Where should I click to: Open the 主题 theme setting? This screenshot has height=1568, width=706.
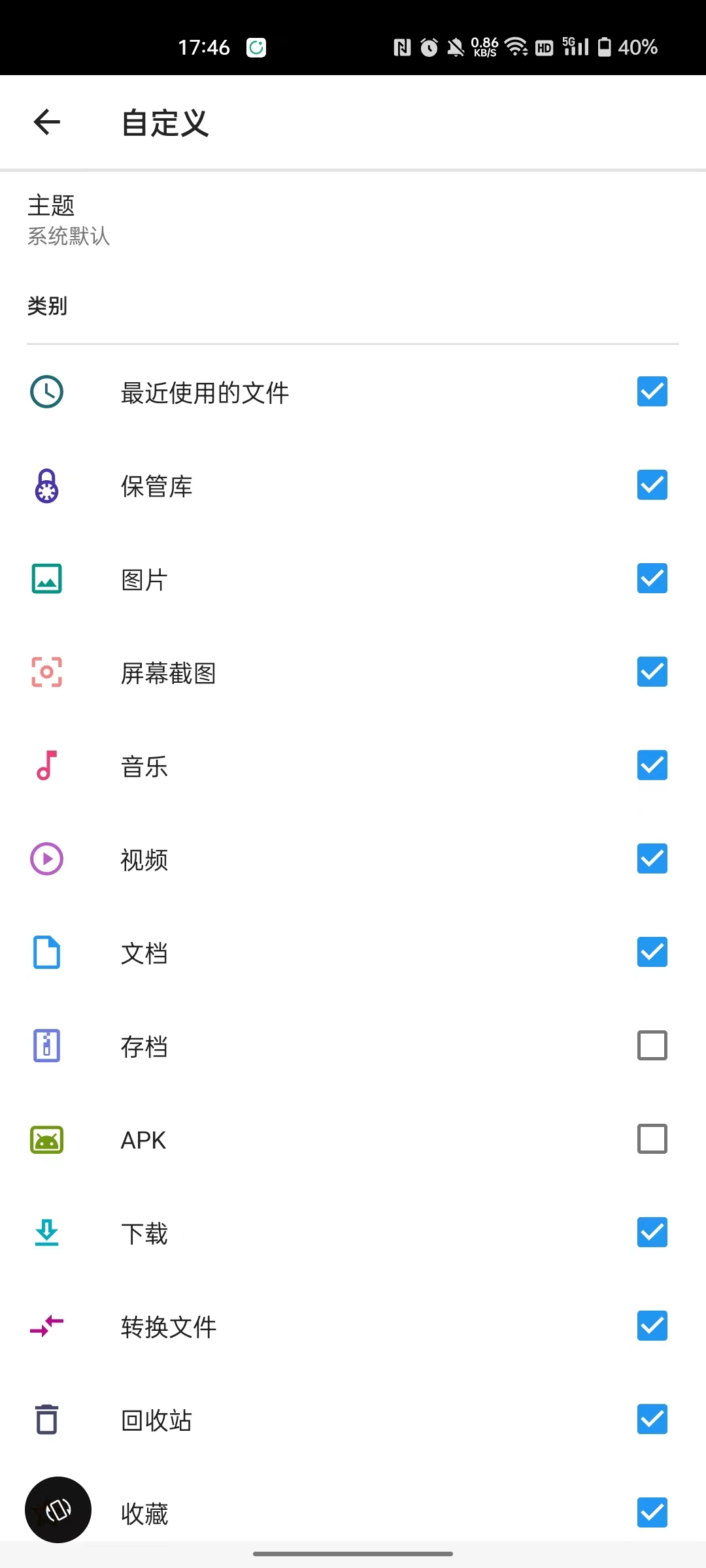point(69,220)
